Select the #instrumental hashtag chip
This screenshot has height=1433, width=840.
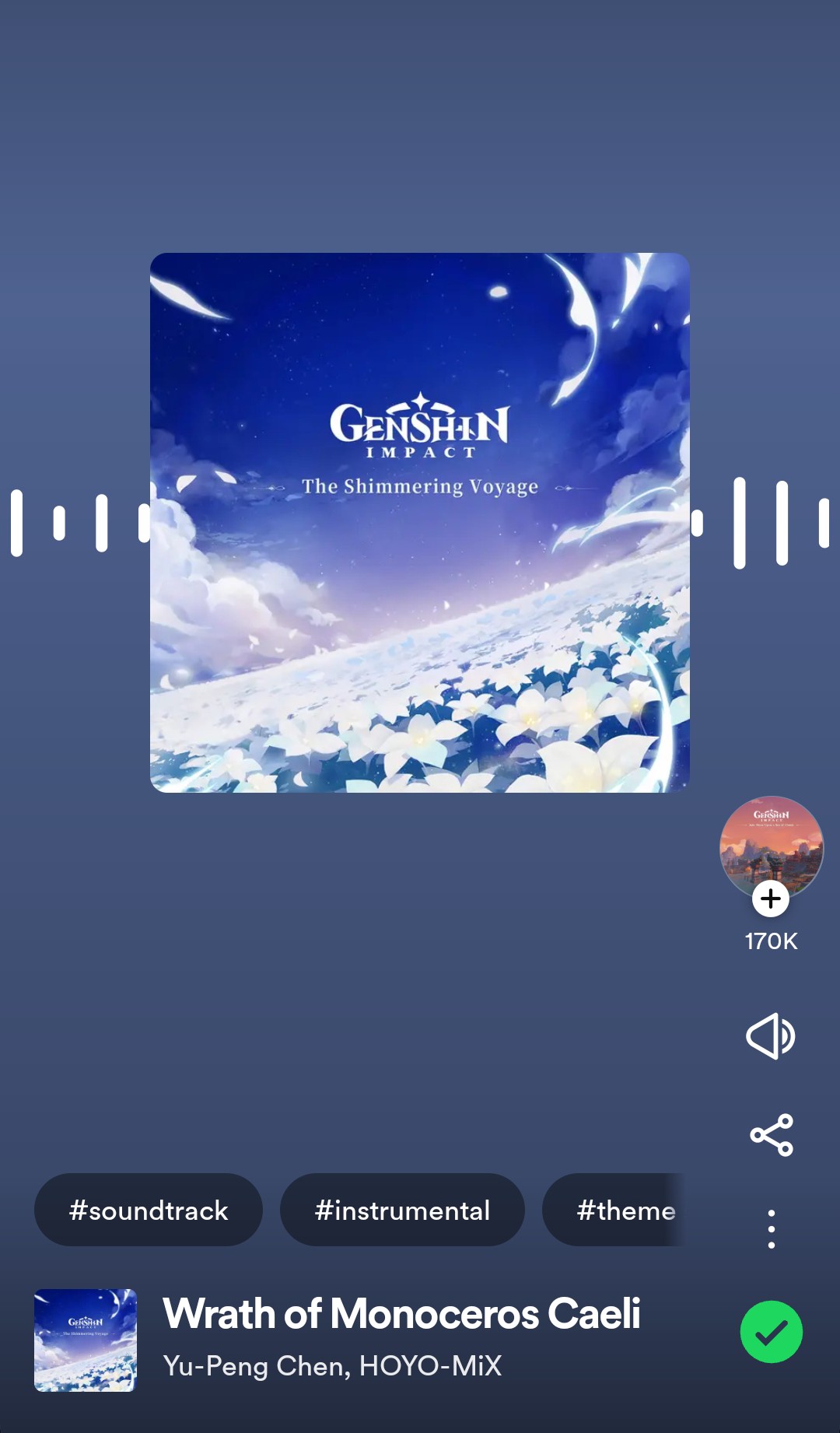pos(401,1210)
